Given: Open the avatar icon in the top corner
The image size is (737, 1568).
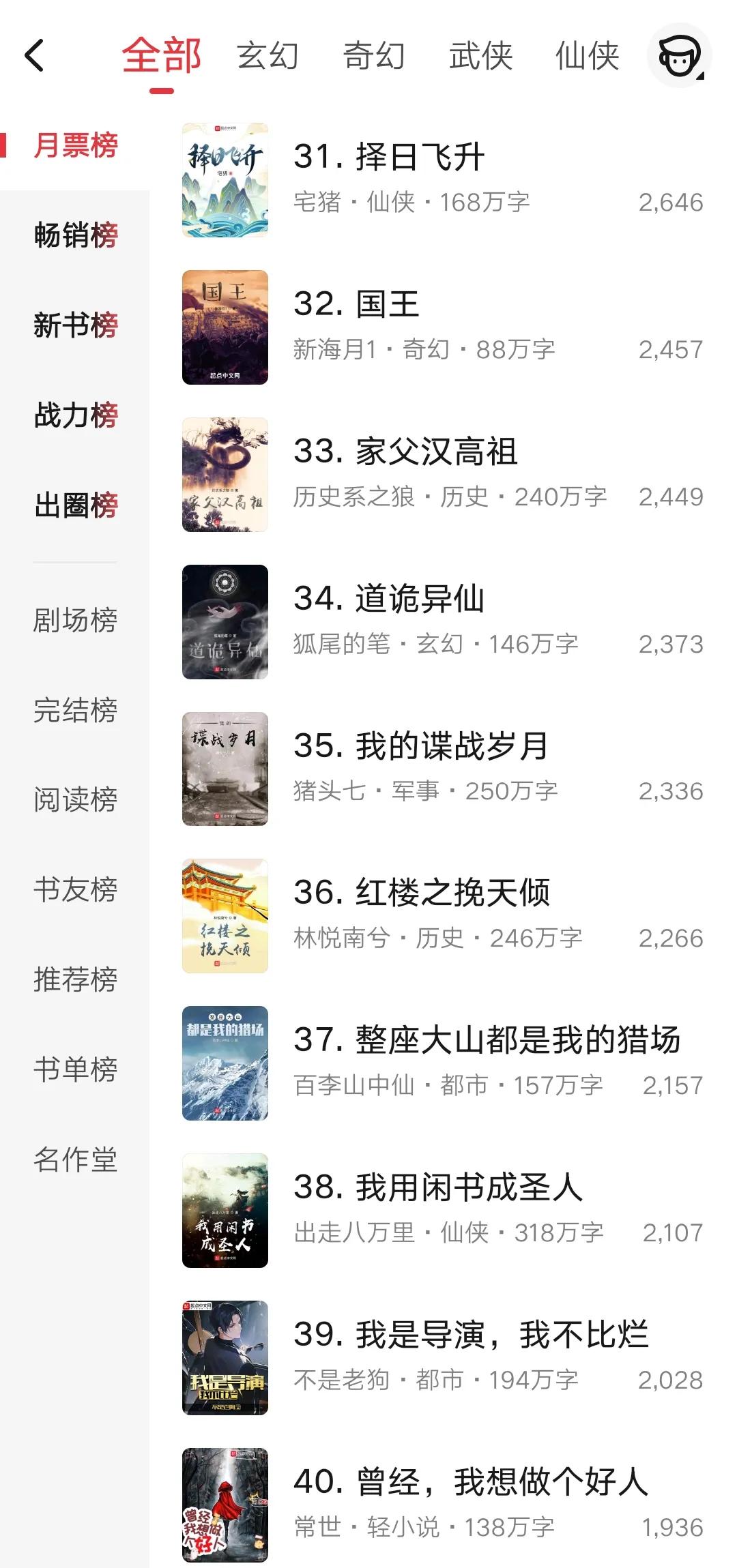Looking at the screenshot, I should coord(679,56).
